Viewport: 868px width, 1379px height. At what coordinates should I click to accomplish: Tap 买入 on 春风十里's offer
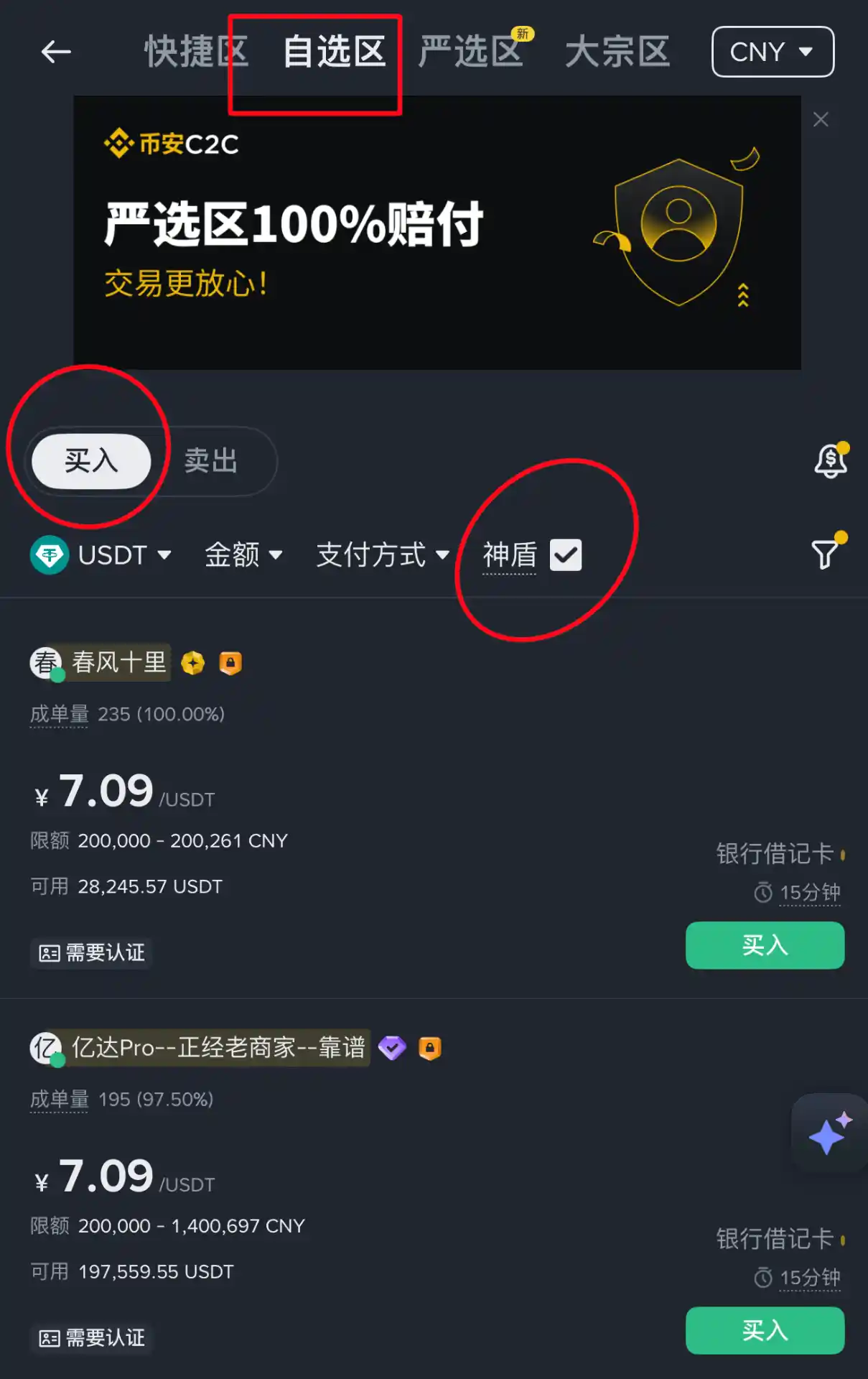coord(765,945)
